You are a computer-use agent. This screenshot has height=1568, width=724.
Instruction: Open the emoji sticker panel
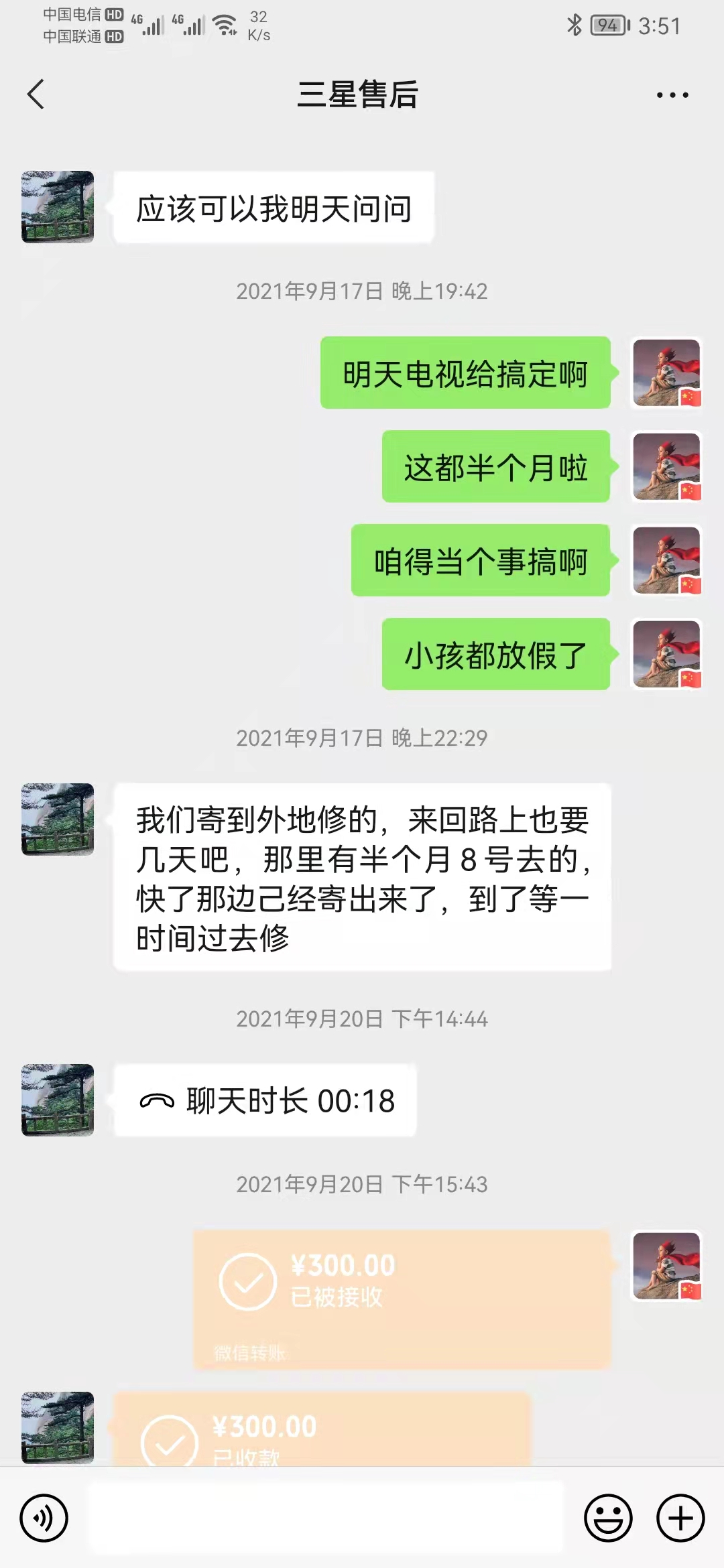click(x=608, y=1518)
